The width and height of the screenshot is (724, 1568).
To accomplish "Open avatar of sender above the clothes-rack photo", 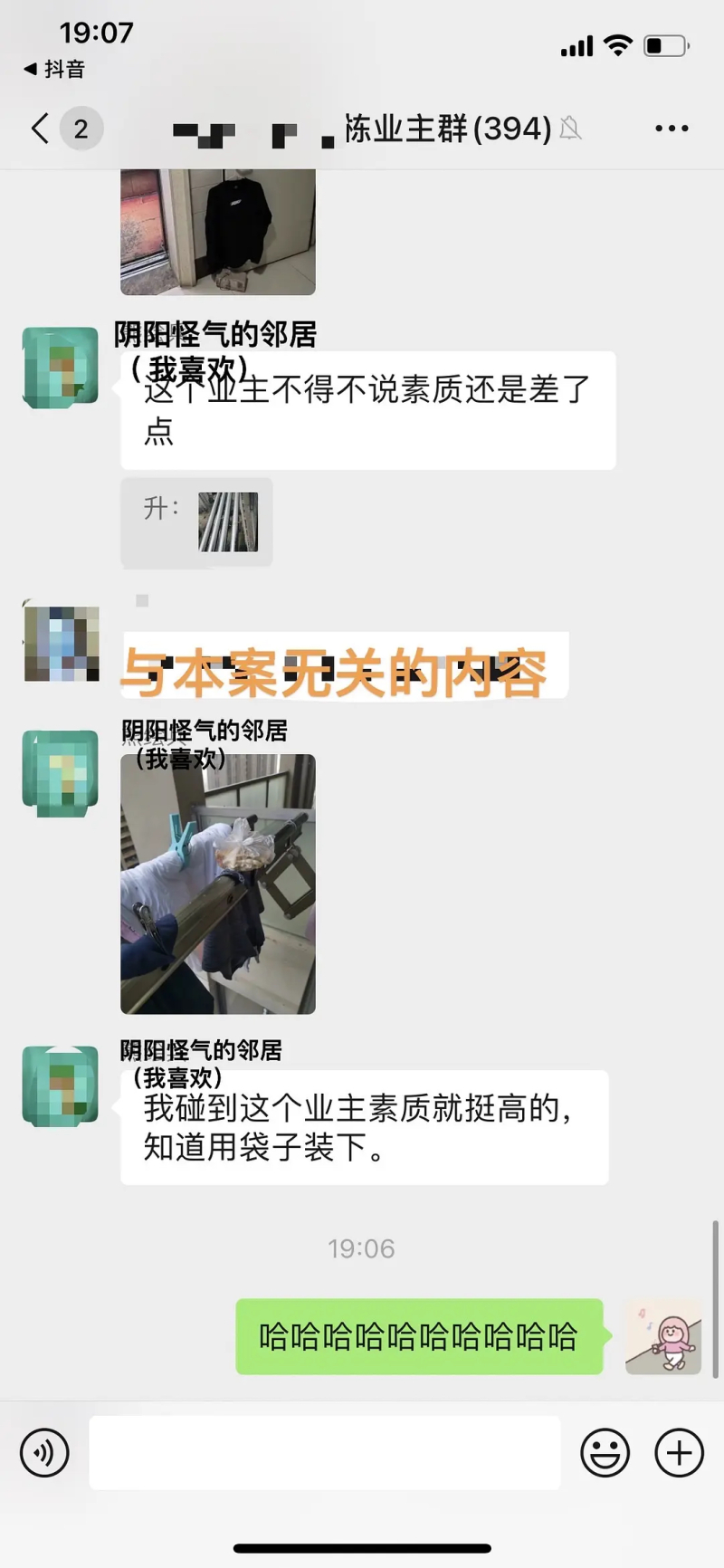I will [x=61, y=772].
